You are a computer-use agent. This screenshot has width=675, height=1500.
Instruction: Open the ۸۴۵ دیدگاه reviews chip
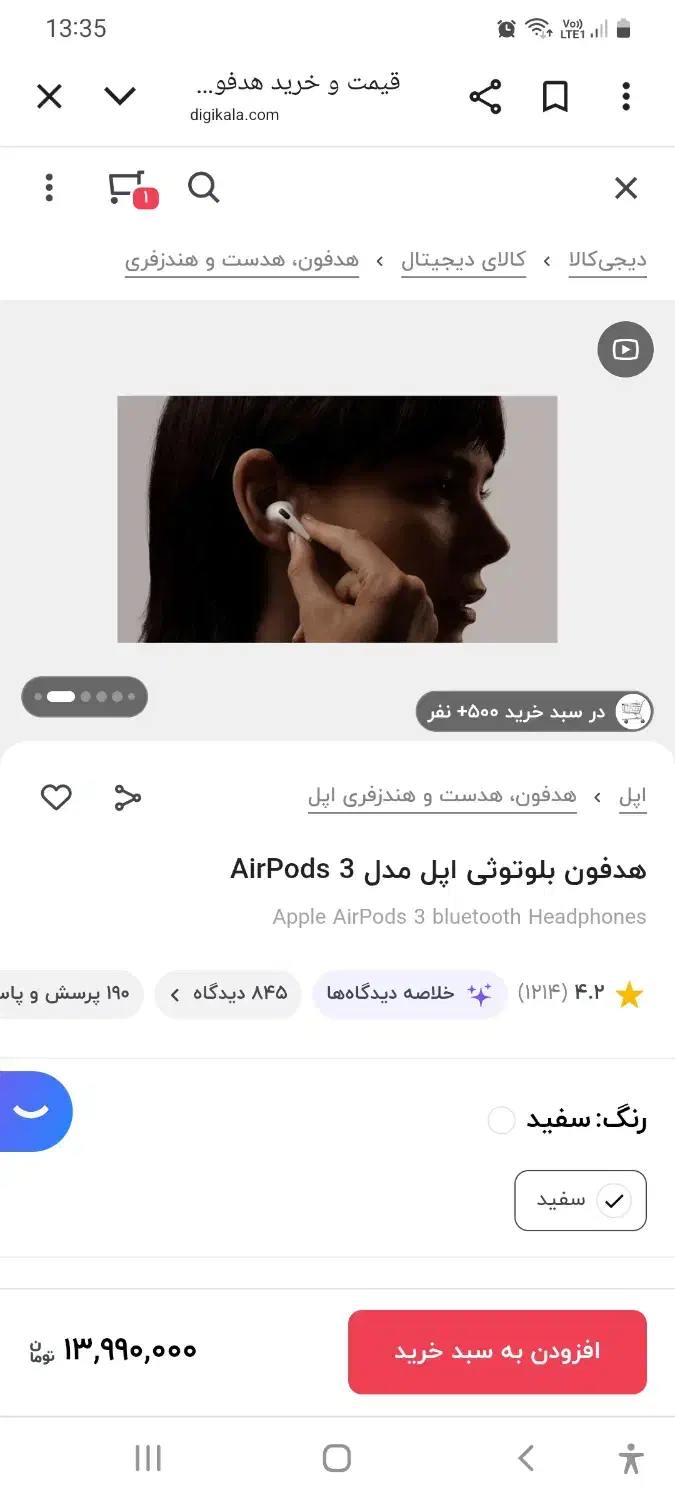pyautogui.click(x=228, y=994)
